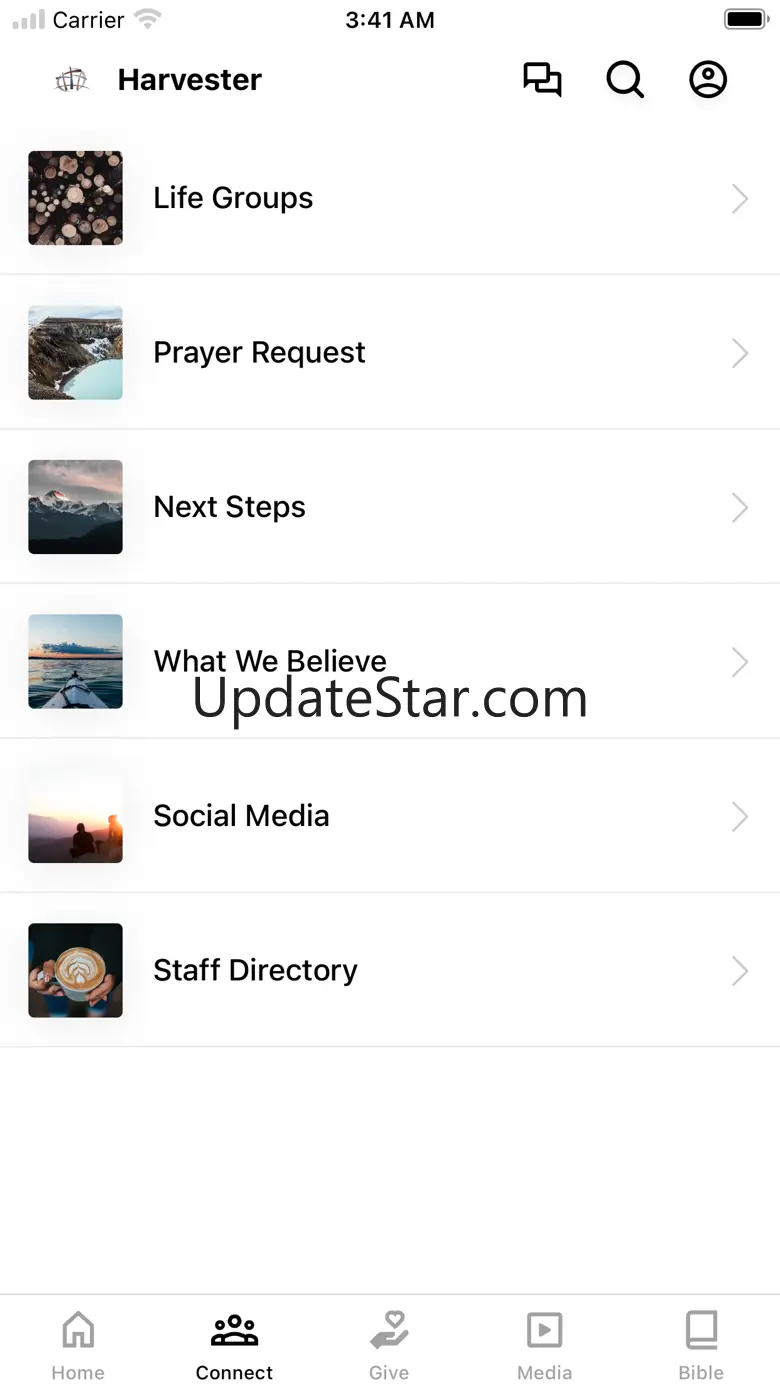780x1387 pixels.
Task: Go to Social Media
Action: pyautogui.click(x=390, y=816)
